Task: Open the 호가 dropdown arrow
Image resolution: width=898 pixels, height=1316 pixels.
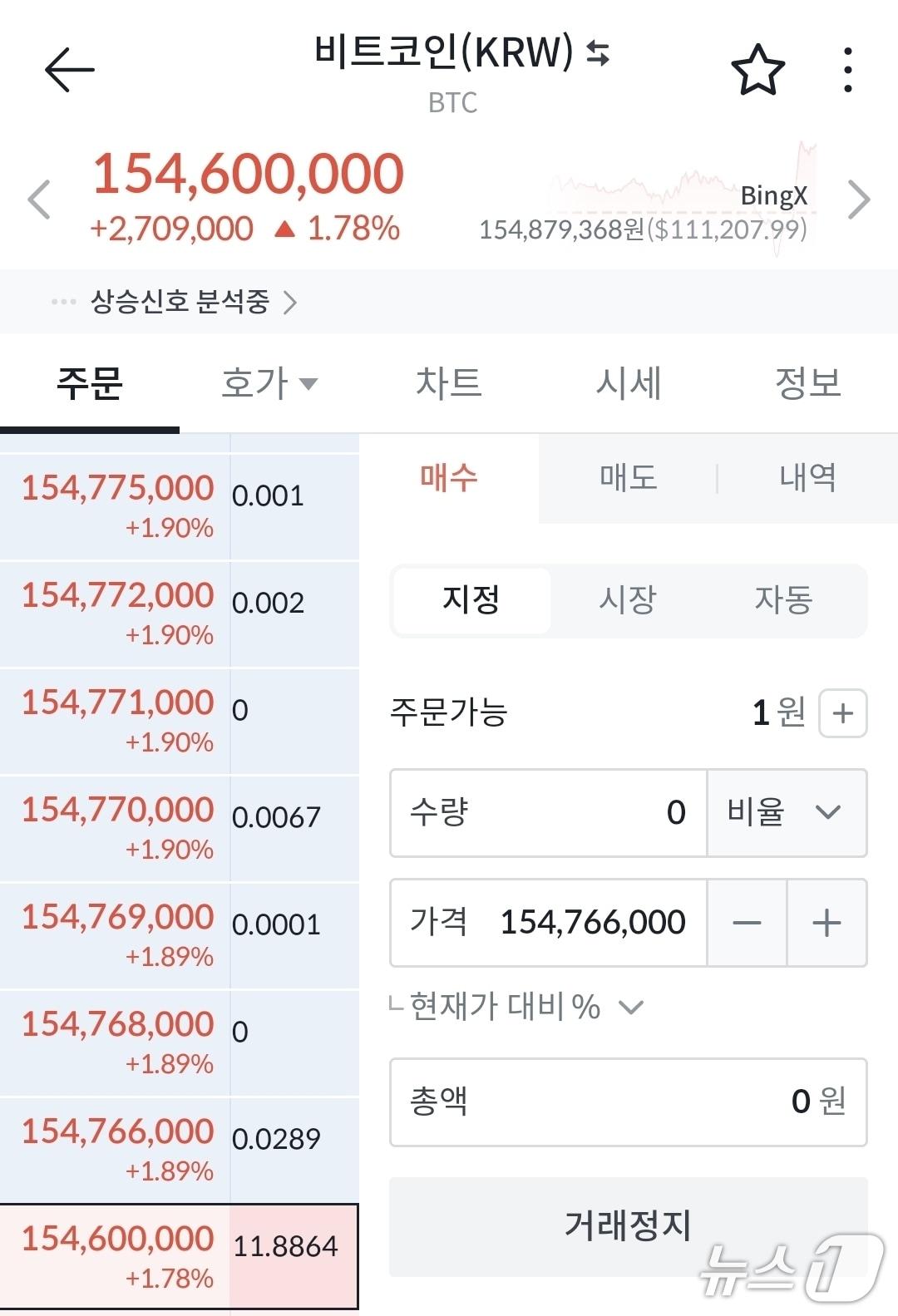Action: click(308, 384)
